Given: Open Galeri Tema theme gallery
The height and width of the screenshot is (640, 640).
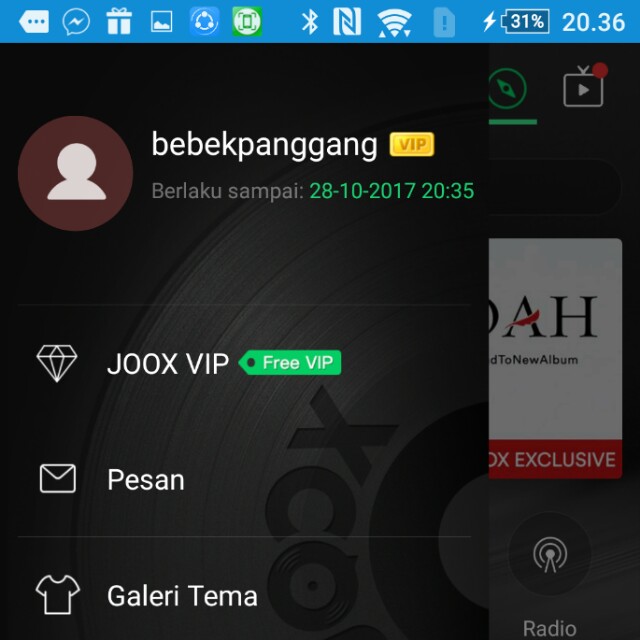Looking at the screenshot, I should tap(181, 596).
